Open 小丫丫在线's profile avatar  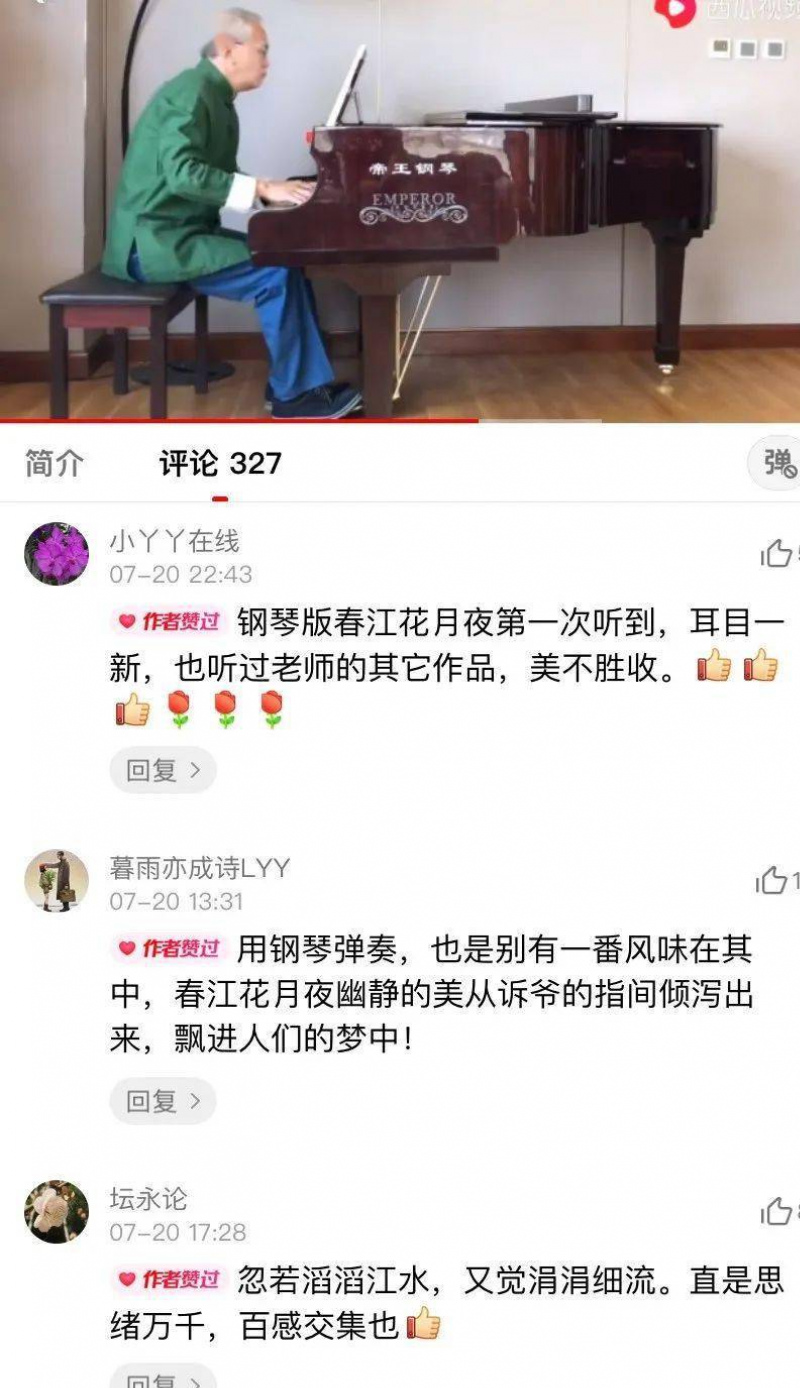[56, 554]
